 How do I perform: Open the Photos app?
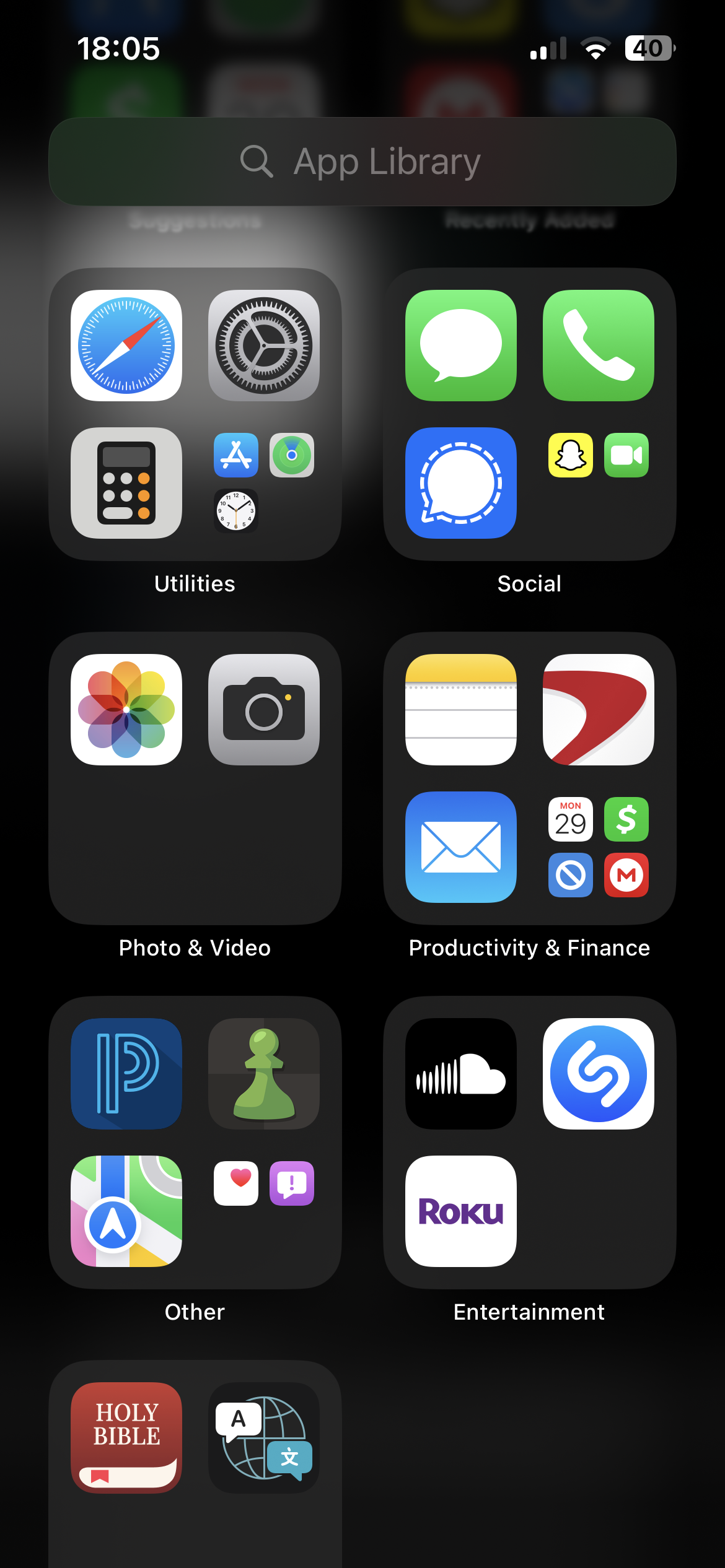click(x=126, y=710)
